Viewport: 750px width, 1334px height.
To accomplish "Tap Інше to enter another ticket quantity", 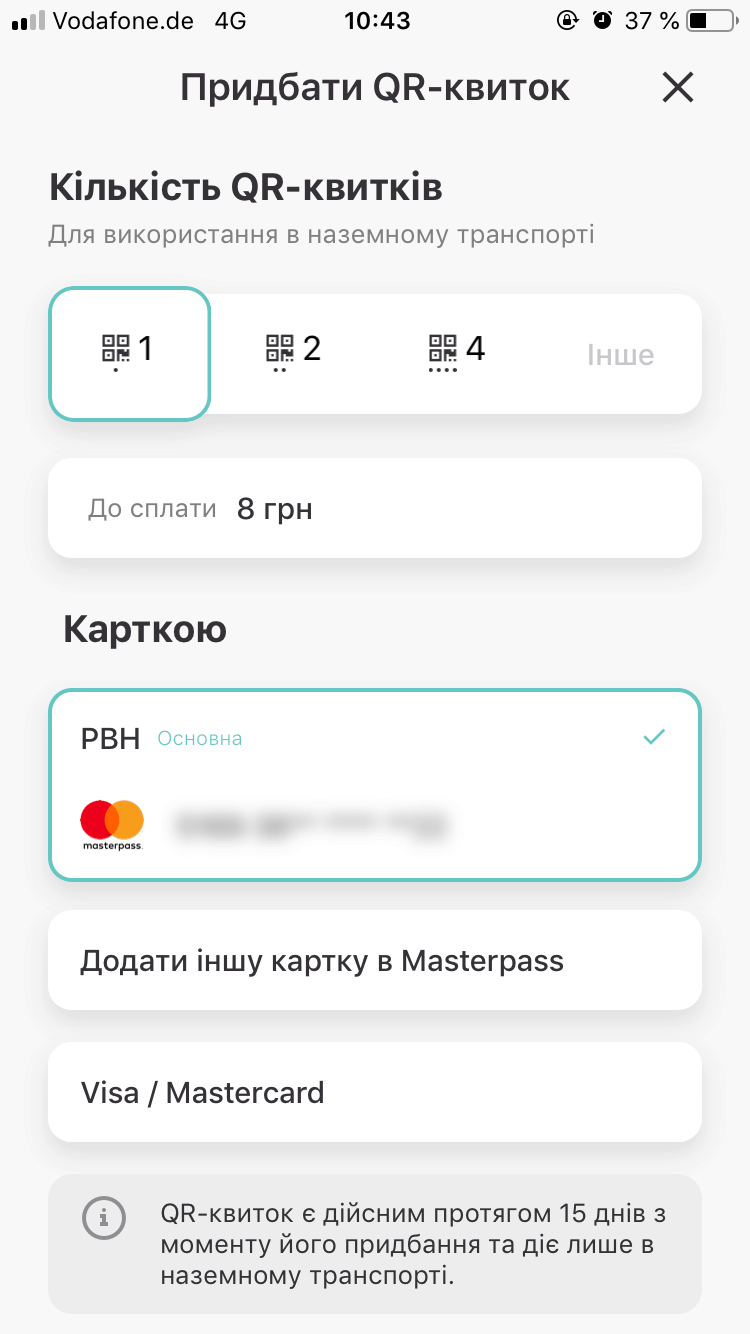I will coord(620,355).
